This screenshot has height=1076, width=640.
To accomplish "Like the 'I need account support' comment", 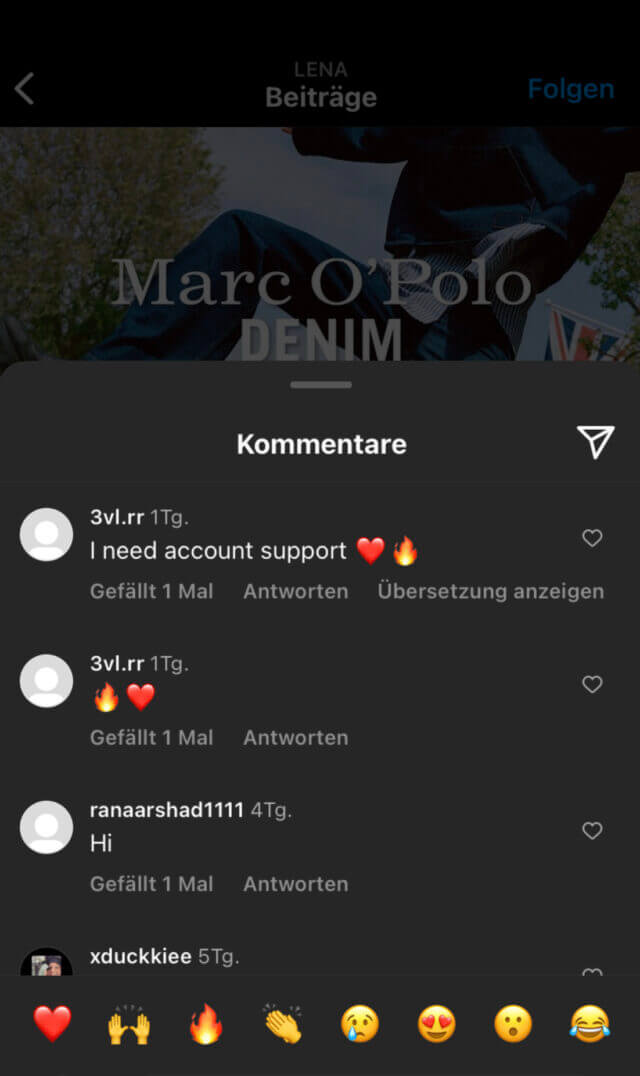I will point(592,538).
